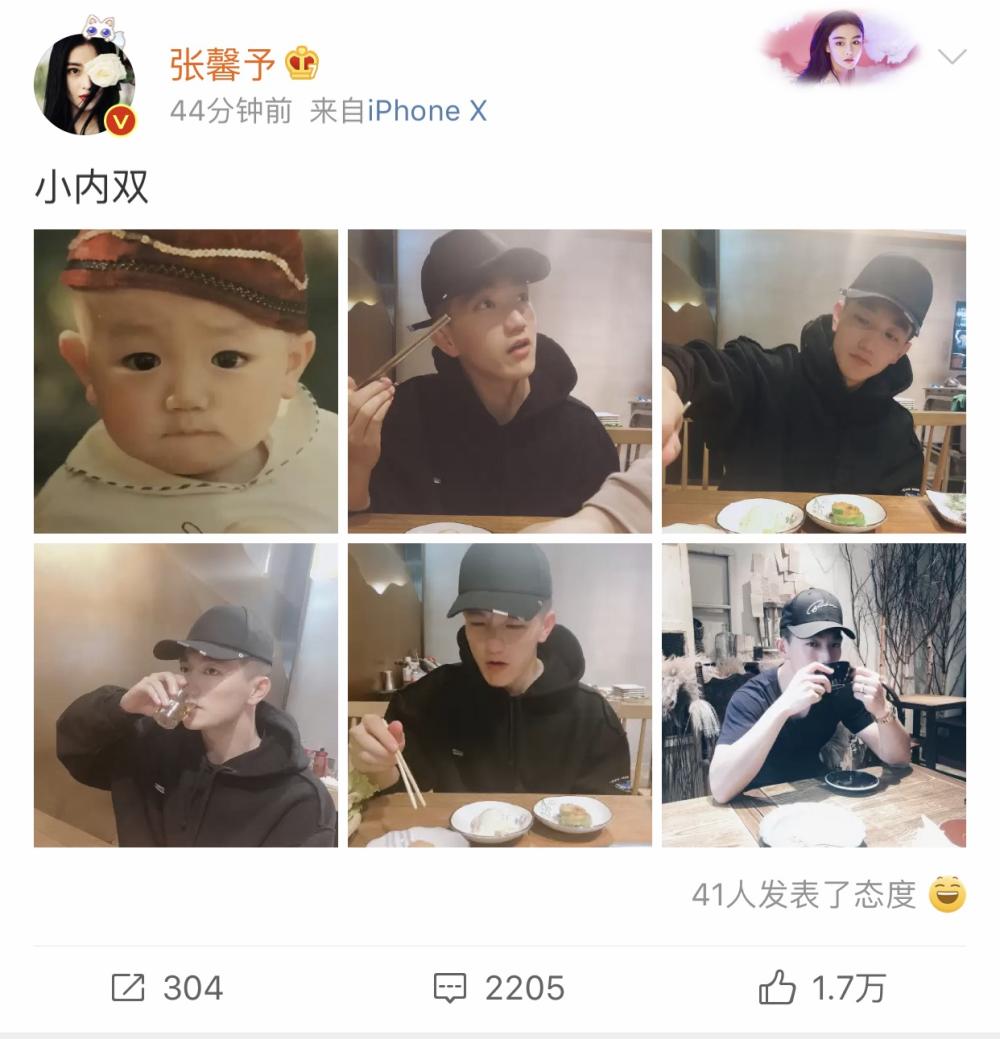This screenshot has height=1039, width=1000.
Task: Repost this post with 304 reposts
Action: (x=167, y=988)
